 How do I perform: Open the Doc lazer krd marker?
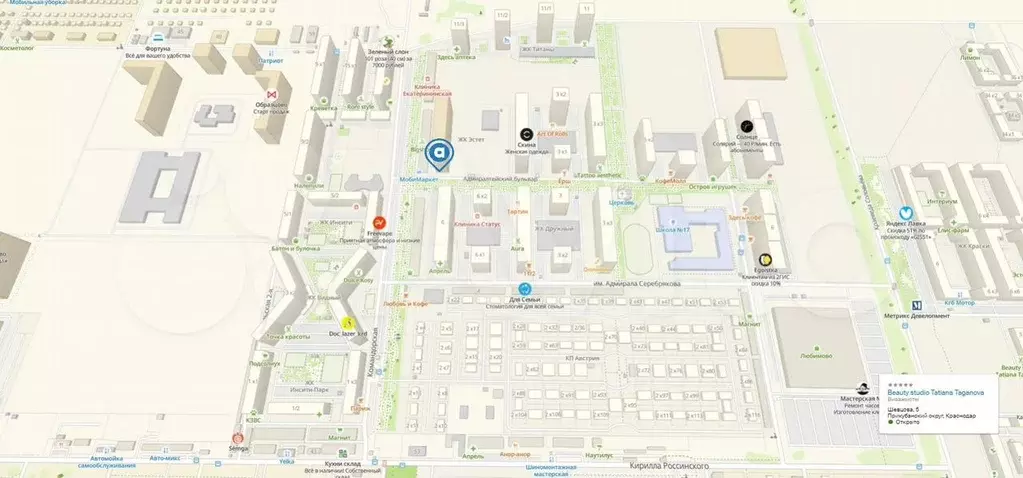[x=347, y=323]
